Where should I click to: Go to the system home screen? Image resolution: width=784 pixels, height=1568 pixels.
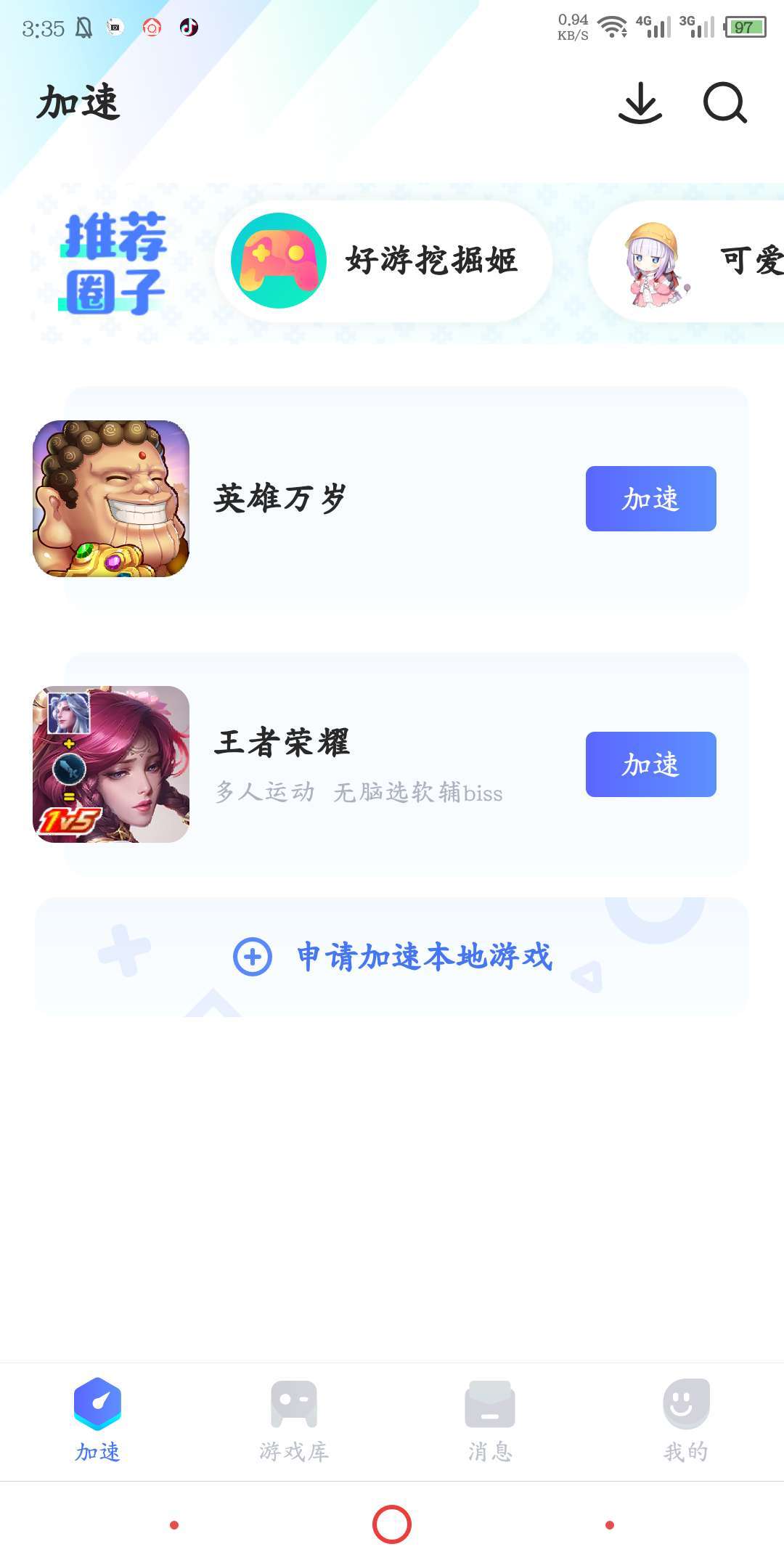(x=392, y=1524)
